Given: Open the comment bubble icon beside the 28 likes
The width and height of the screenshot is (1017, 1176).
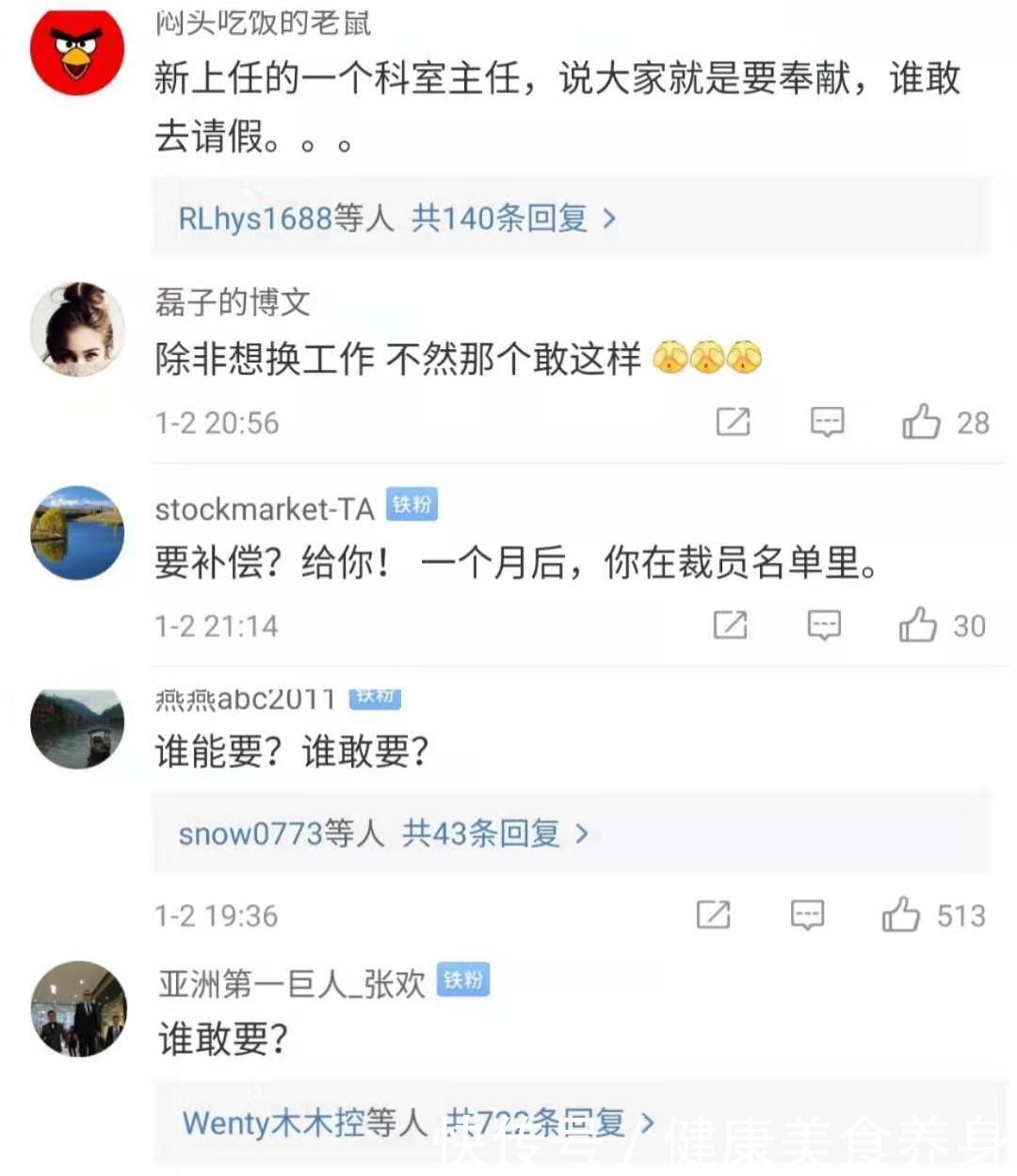Looking at the screenshot, I should click(x=827, y=422).
